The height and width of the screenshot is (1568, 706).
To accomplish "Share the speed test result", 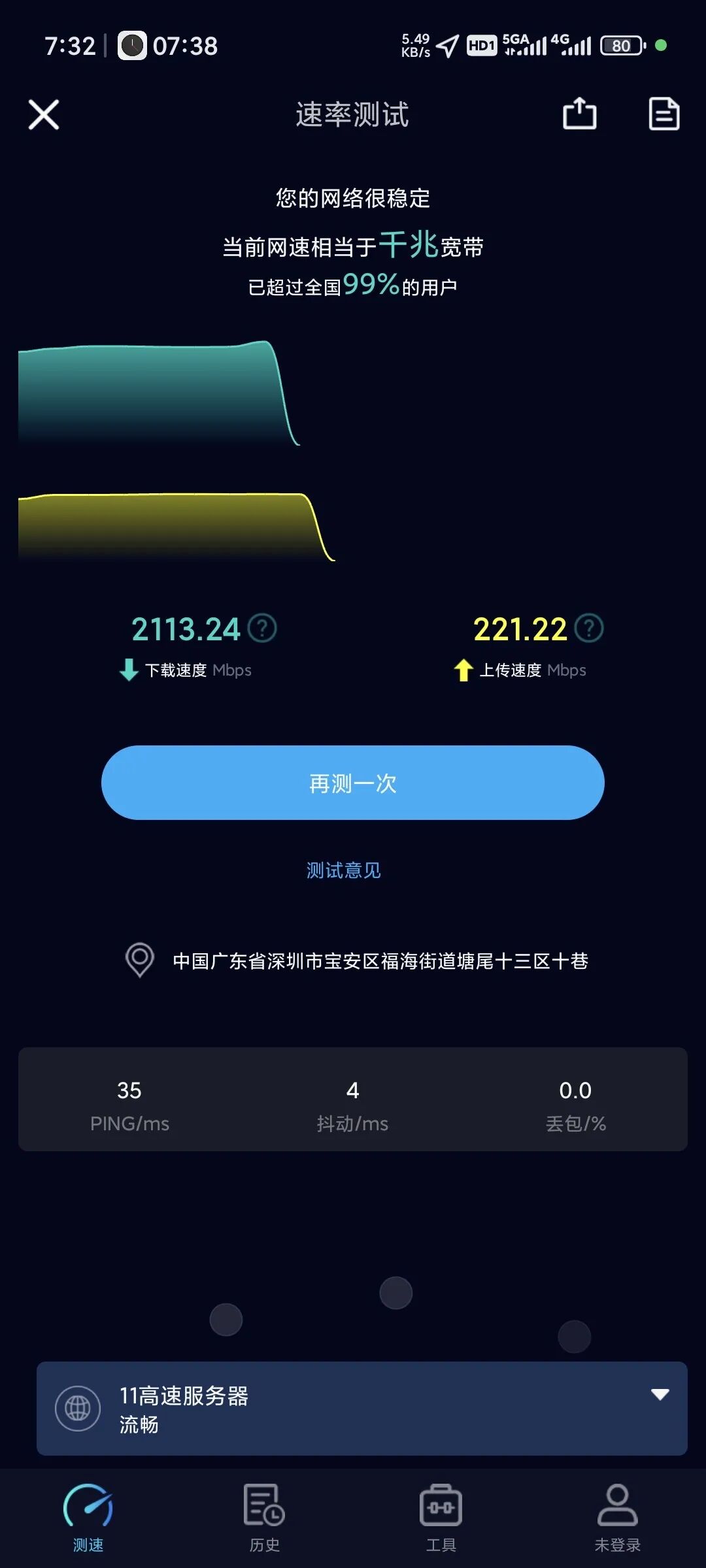I will [579, 114].
